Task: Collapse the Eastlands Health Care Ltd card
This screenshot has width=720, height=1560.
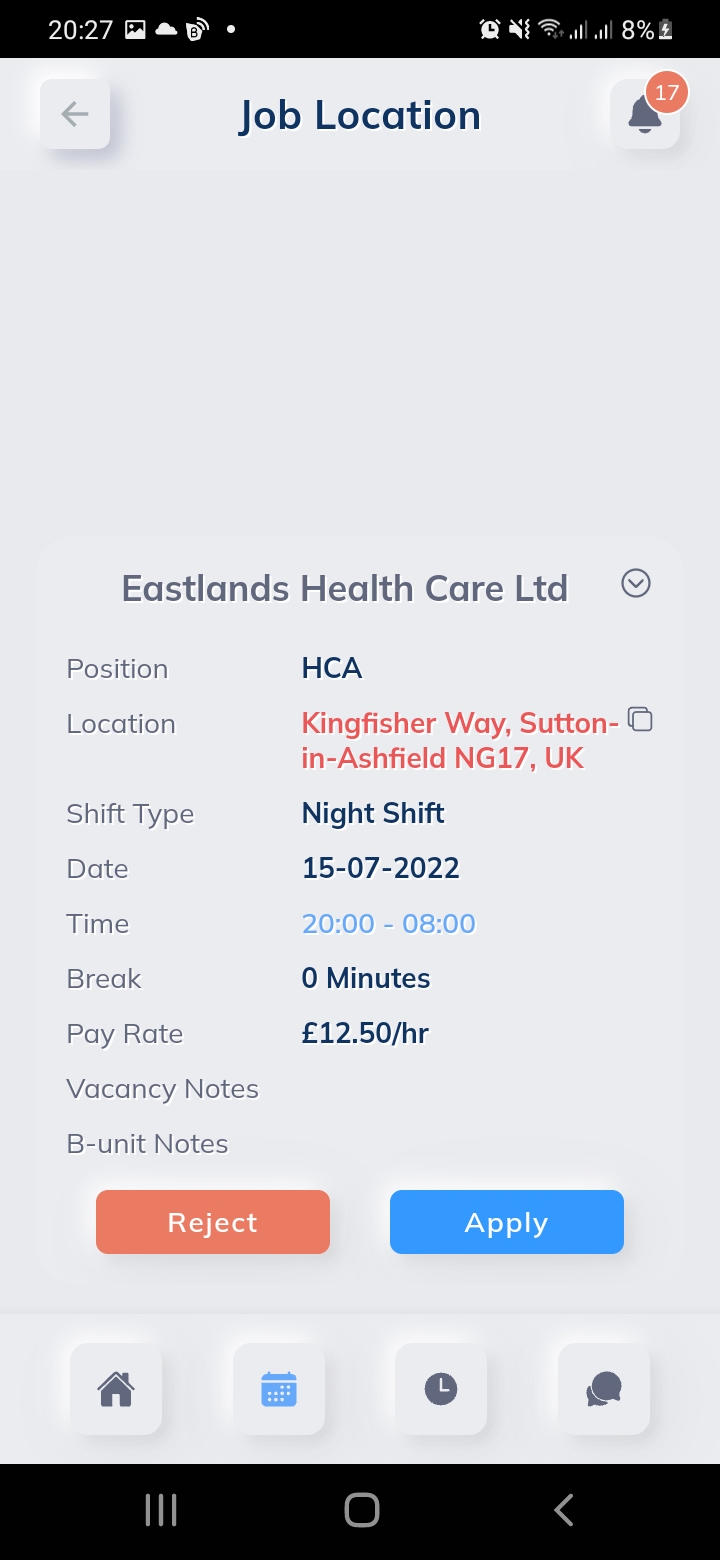Action: (x=636, y=583)
